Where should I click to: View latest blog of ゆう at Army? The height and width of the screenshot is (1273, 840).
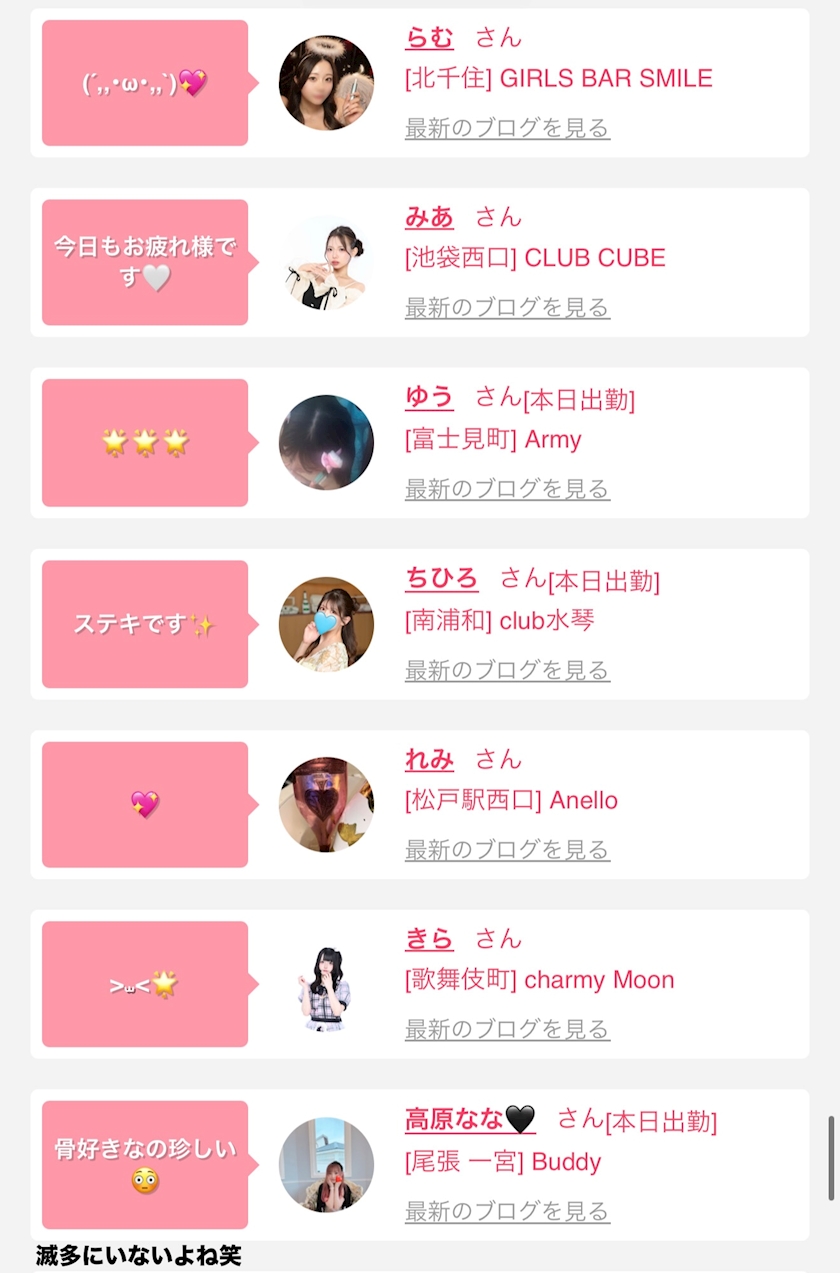coord(507,489)
